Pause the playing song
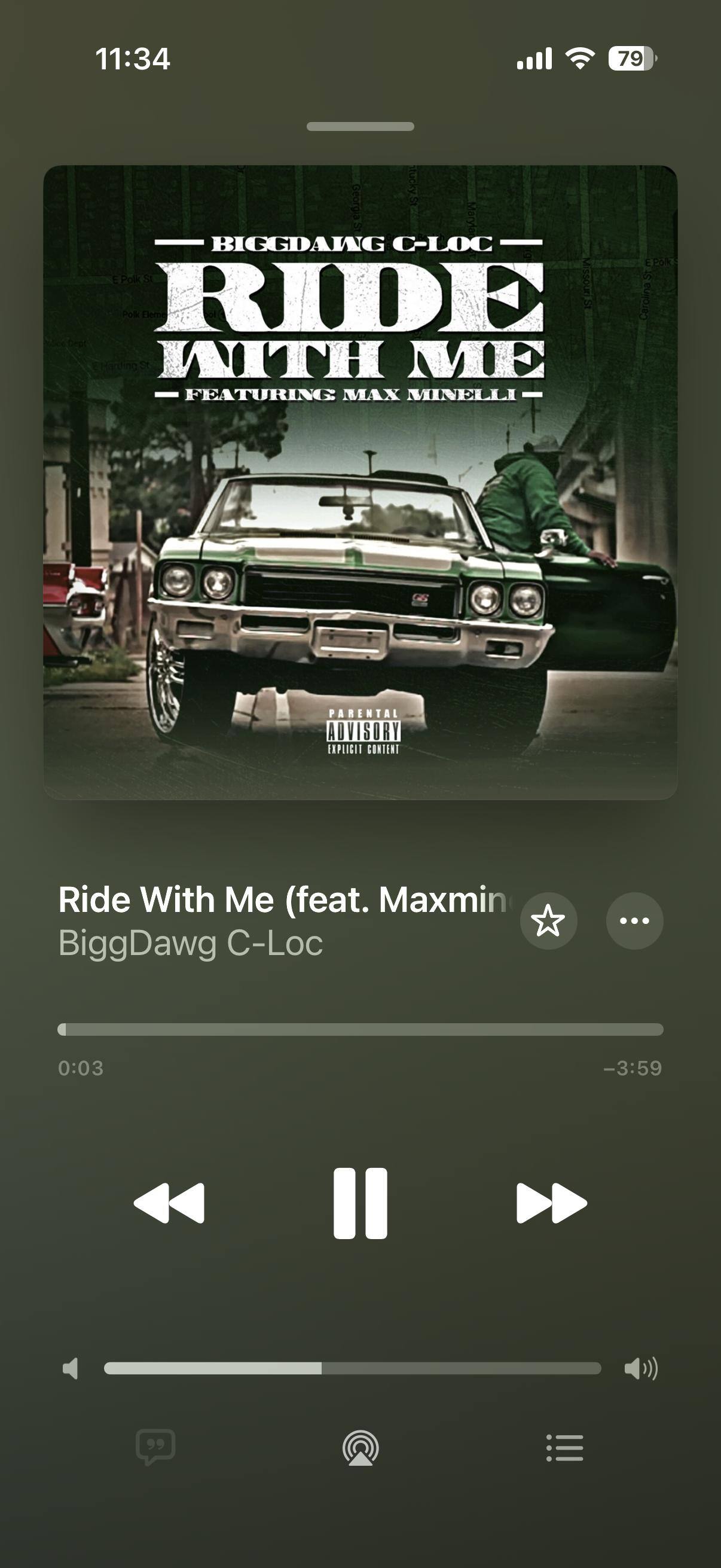 pos(360,1203)
